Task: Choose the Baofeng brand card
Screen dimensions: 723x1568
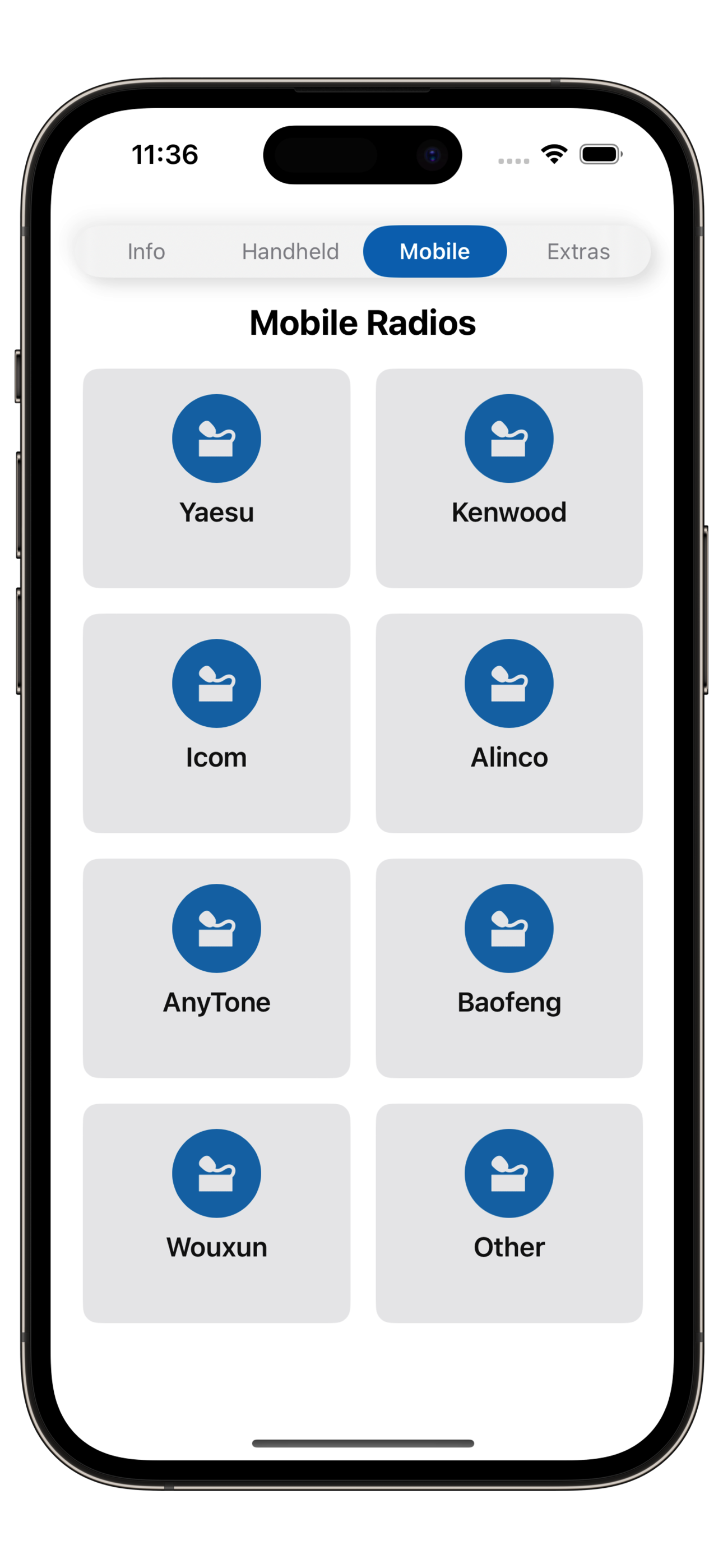Action: tap(509, 968)
